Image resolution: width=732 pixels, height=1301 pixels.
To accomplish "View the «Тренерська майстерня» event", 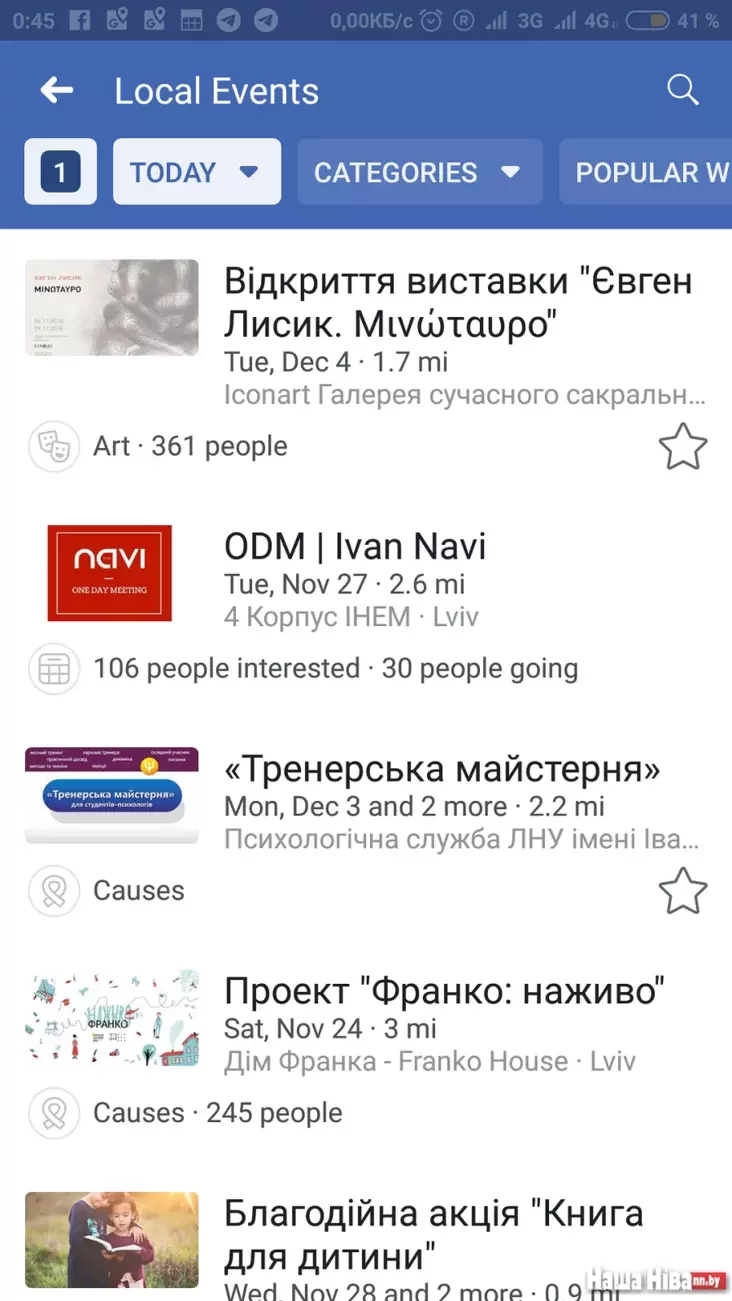I will coord(442,770).
